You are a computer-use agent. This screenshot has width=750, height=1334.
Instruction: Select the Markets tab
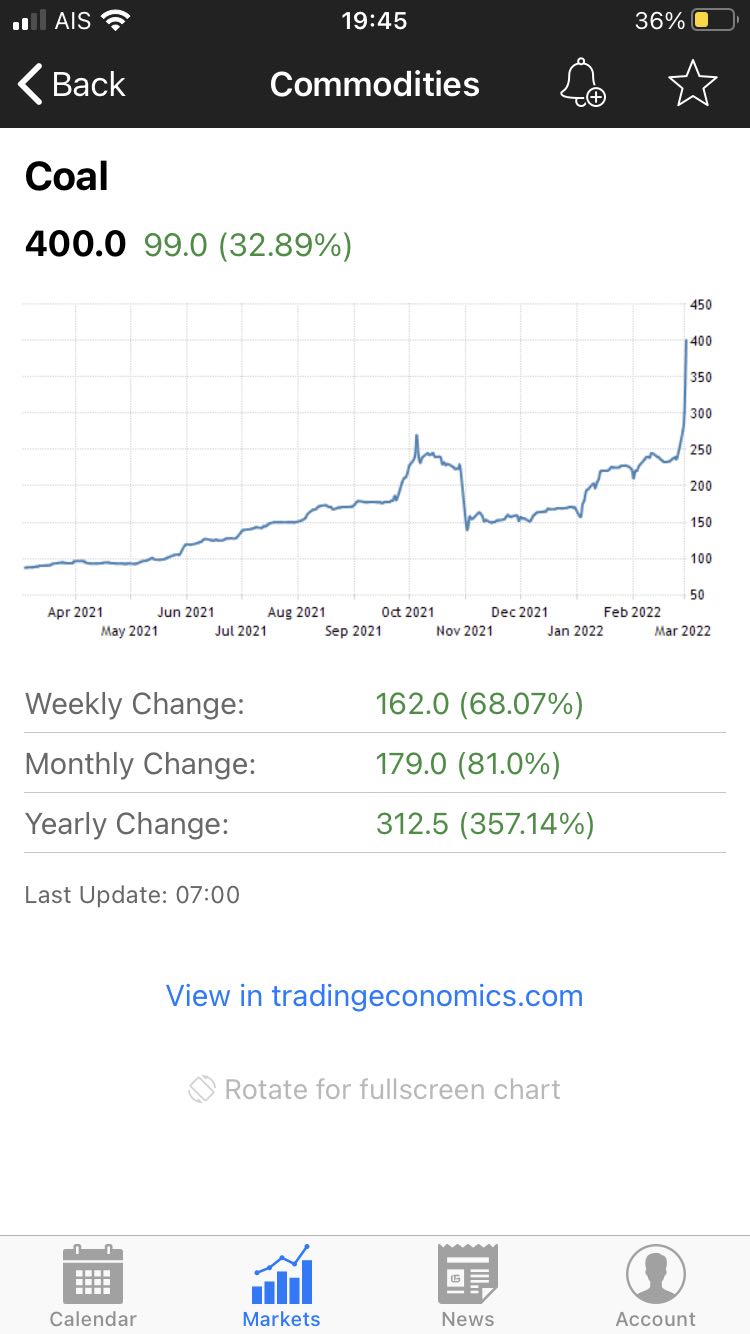pos(281,1287)
